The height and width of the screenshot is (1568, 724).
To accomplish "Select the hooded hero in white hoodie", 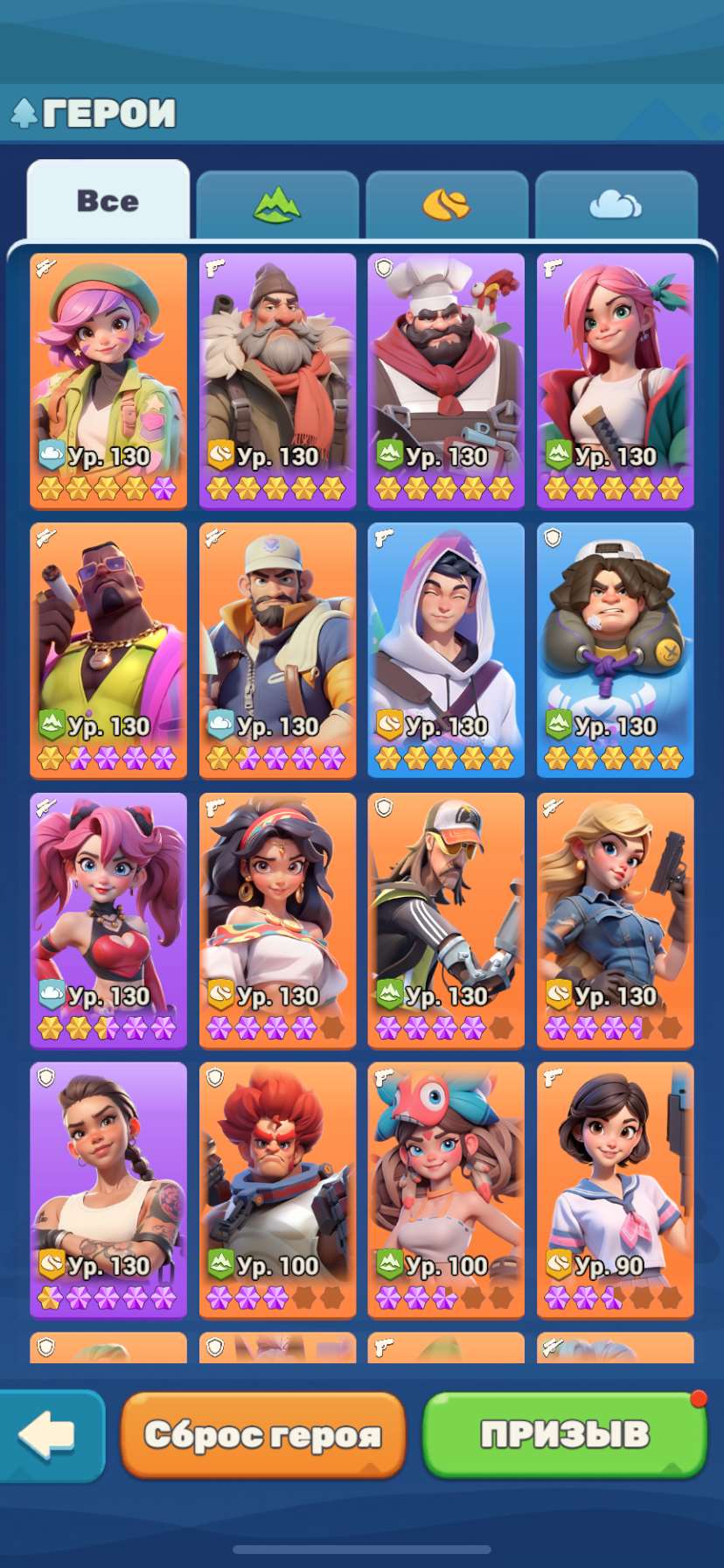I will 446,637.
